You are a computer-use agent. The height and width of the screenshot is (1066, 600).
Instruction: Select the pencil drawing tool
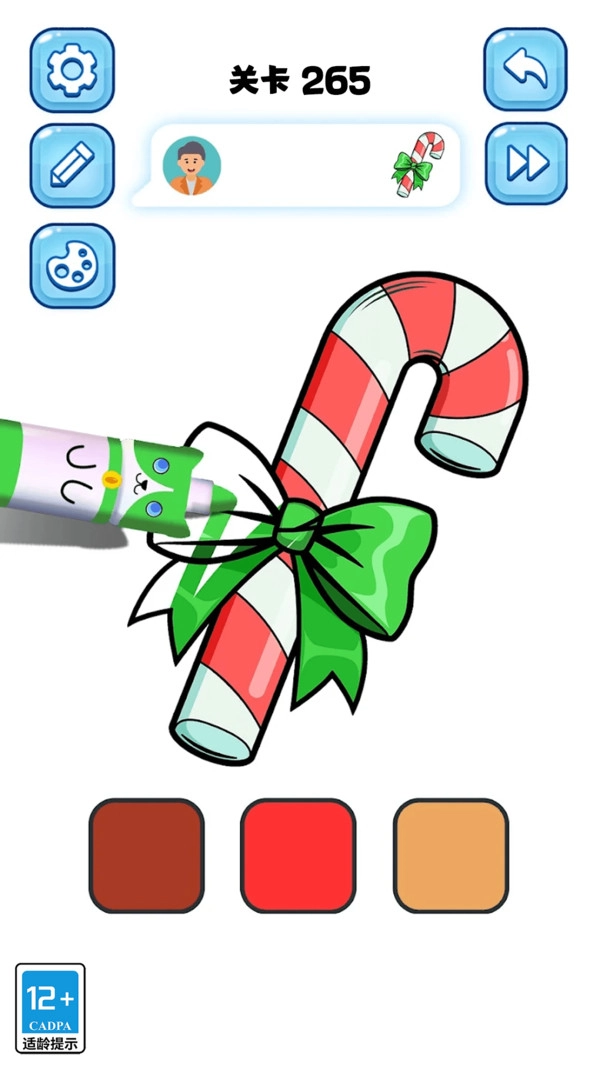(x=72, y=165)
